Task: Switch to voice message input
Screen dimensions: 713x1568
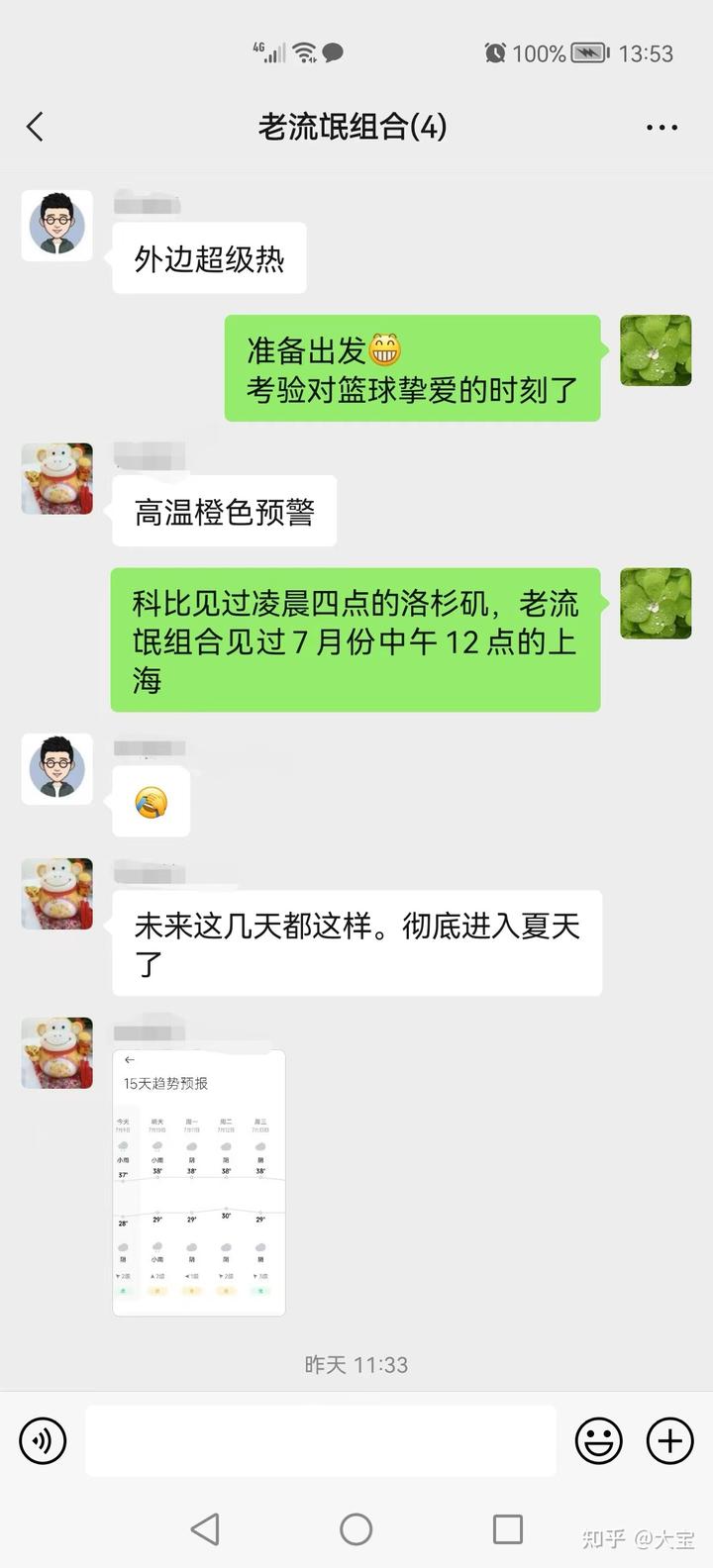Action: (x=43, y=1440)
